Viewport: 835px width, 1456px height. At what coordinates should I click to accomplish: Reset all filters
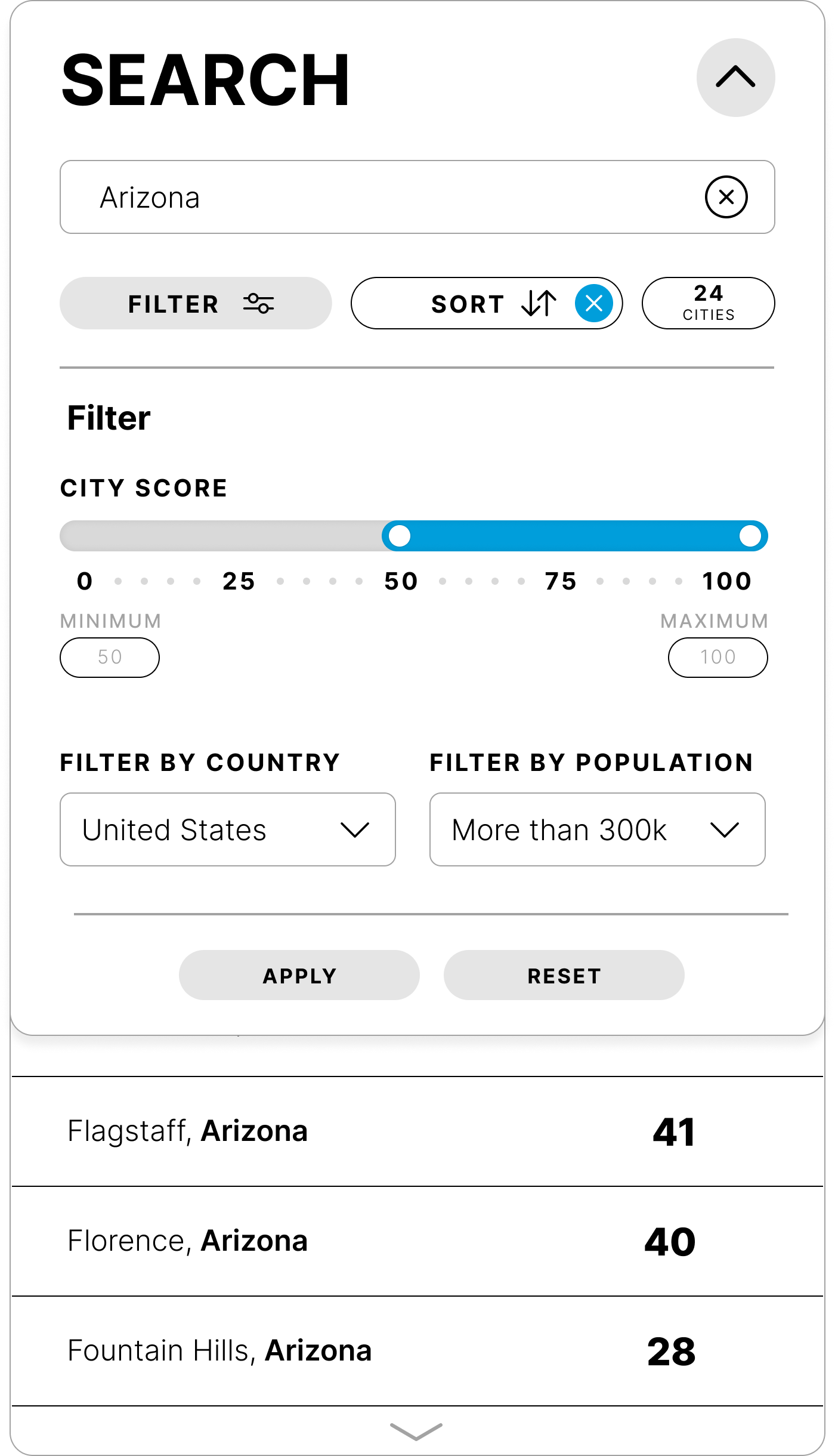click(564, 975)
